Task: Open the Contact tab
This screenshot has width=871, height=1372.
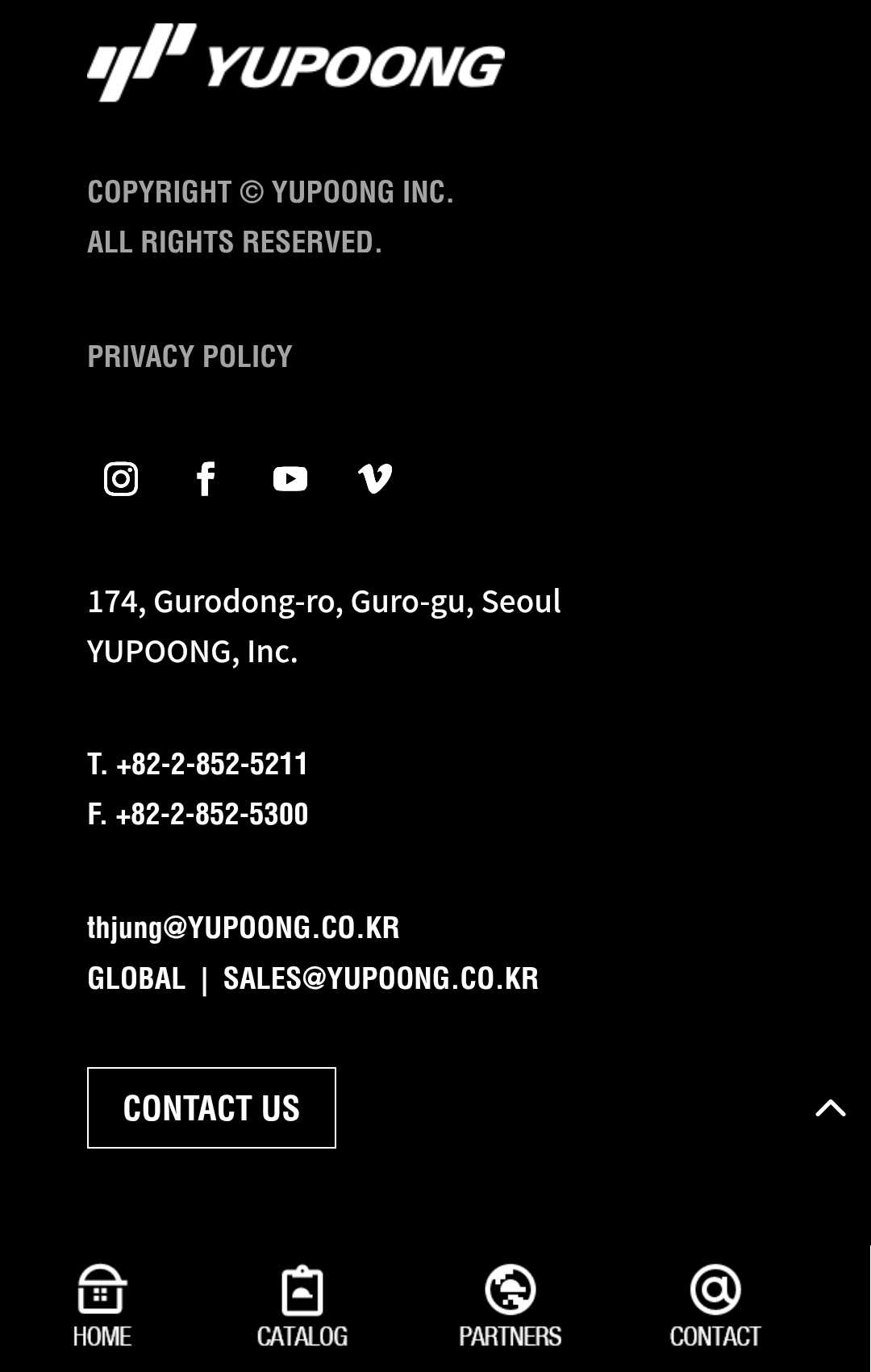Action: [x=715, y=1307]
